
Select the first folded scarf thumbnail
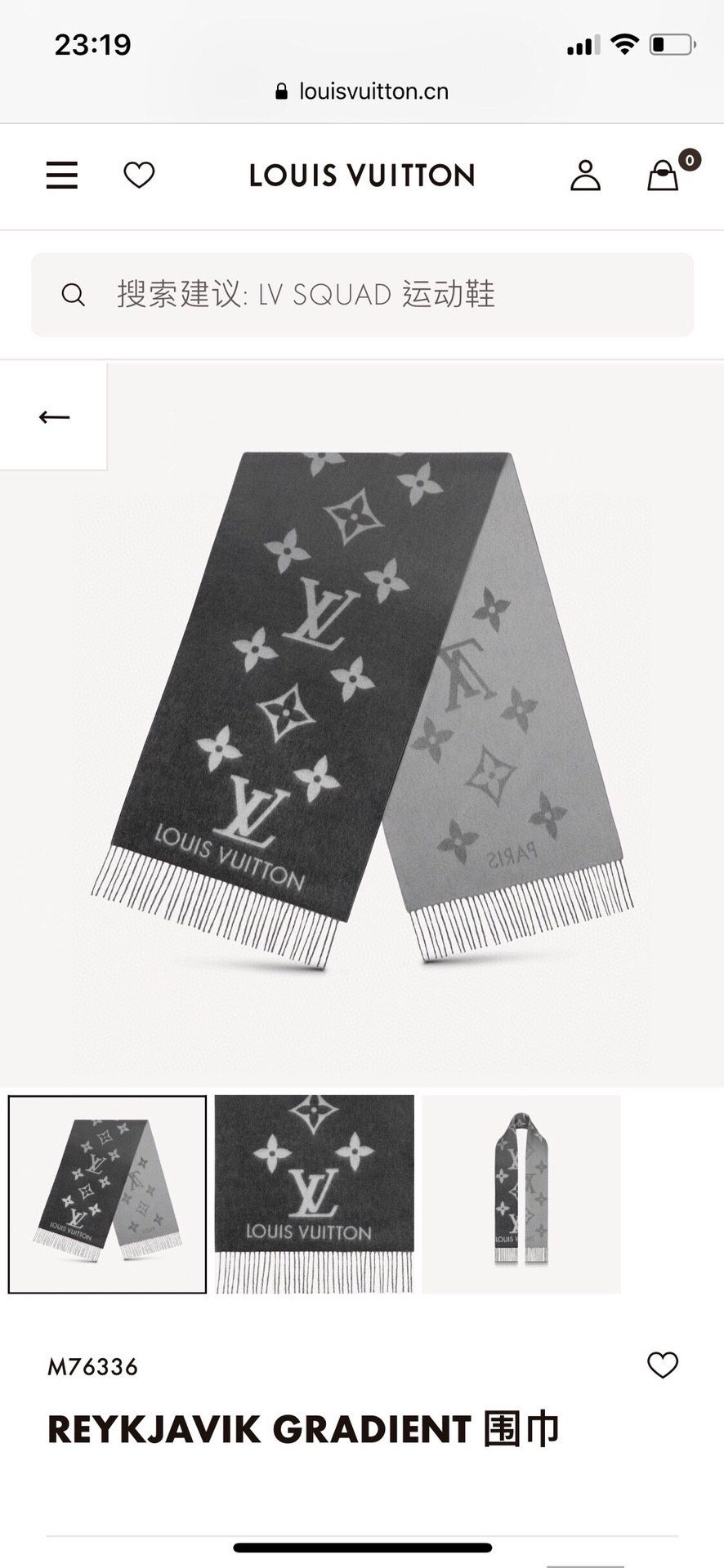click(x=107, y=1195)
